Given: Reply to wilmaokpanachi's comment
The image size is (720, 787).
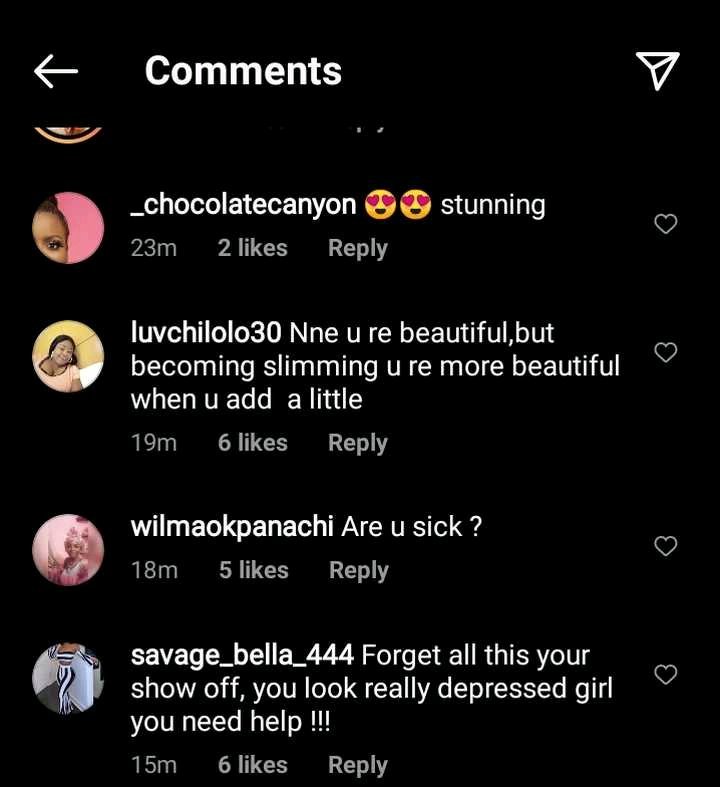Looking at the screenshot, I should click(x=357, y=570).
